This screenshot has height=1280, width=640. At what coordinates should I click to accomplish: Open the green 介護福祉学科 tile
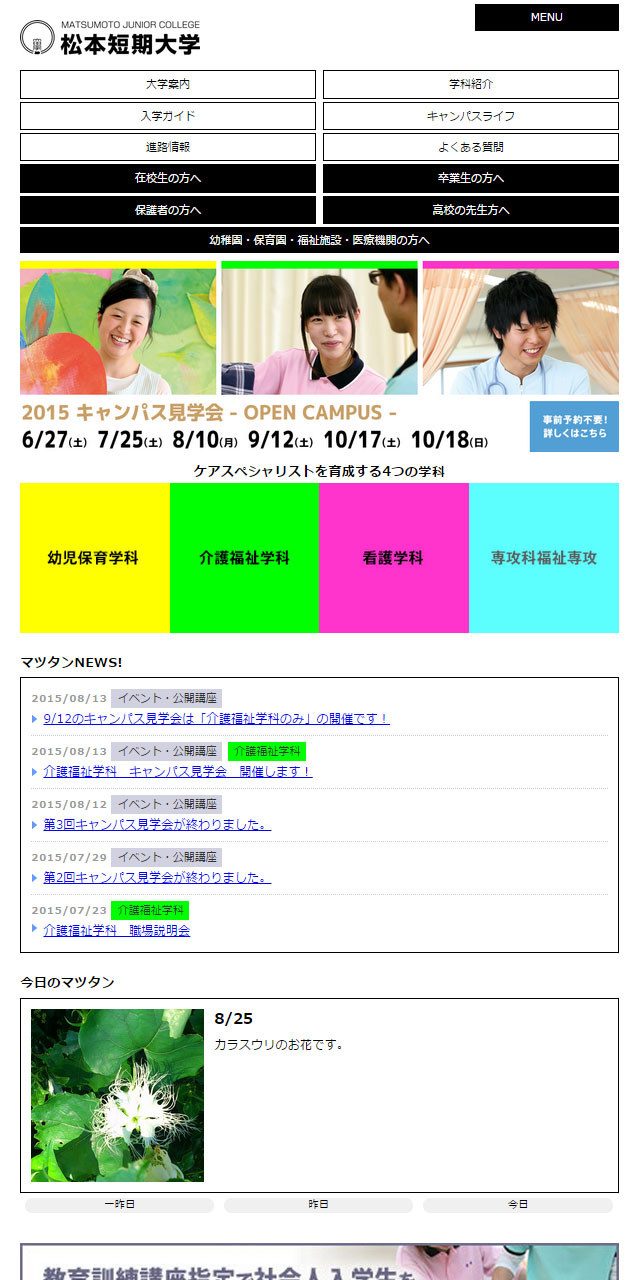point(244,558)
